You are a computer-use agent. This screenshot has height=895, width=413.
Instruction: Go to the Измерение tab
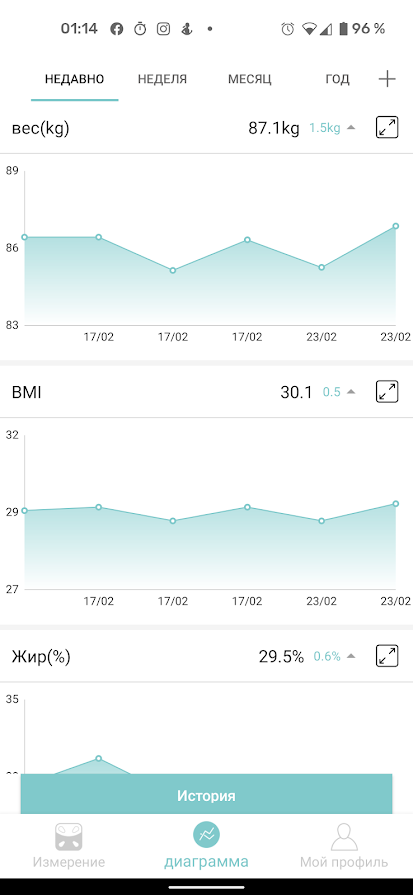click(x=68, y=846)
